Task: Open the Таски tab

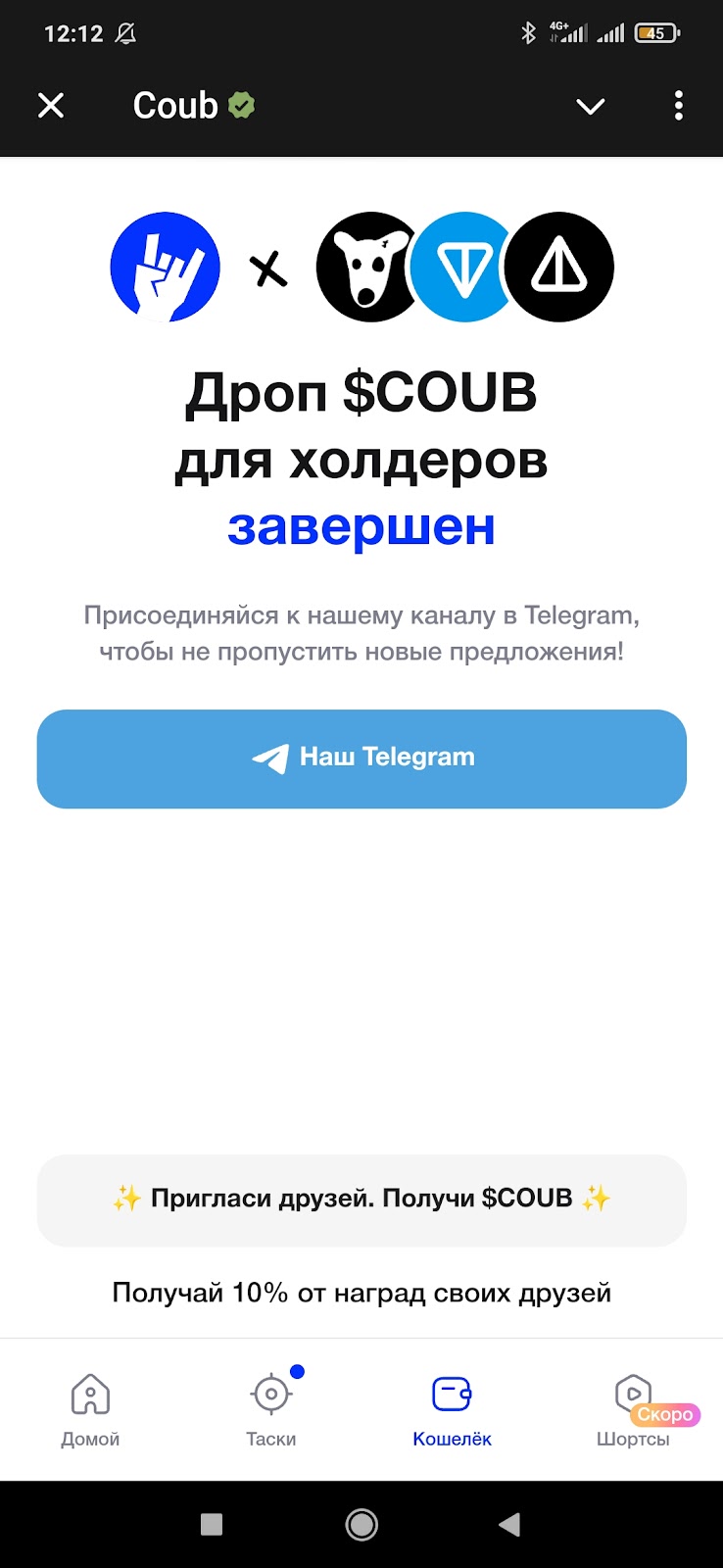Action: click(271, 1409)
